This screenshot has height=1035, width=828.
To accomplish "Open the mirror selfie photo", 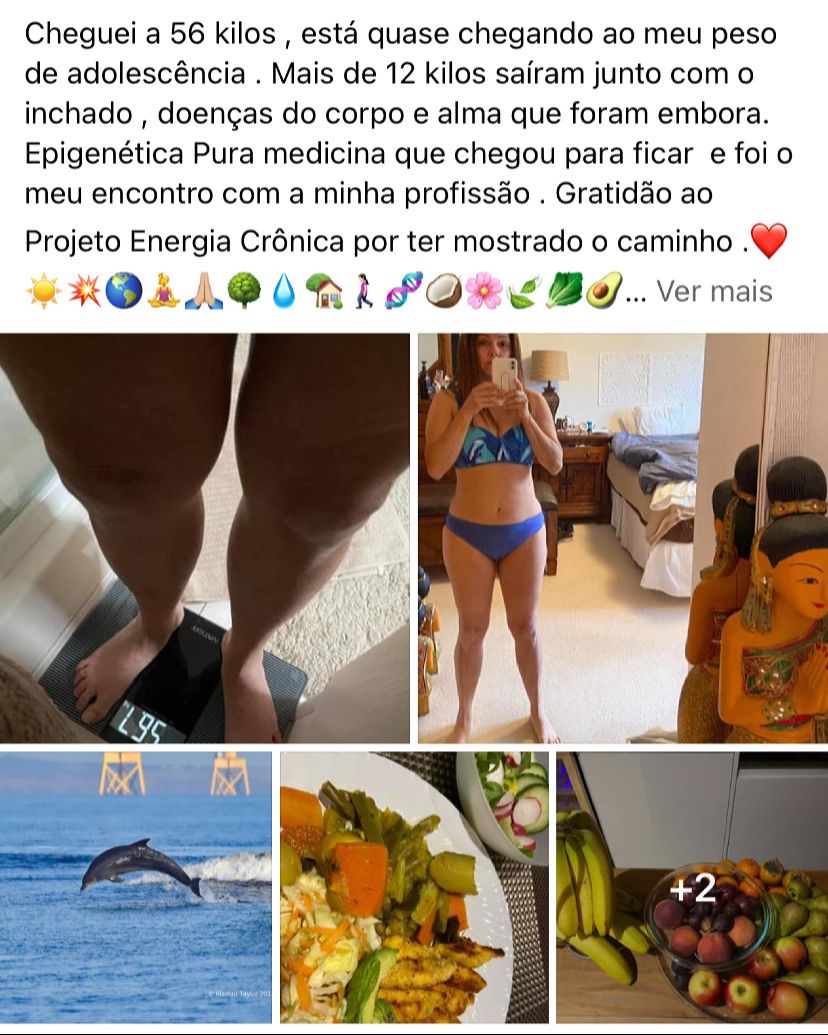I will click(622, 538).
